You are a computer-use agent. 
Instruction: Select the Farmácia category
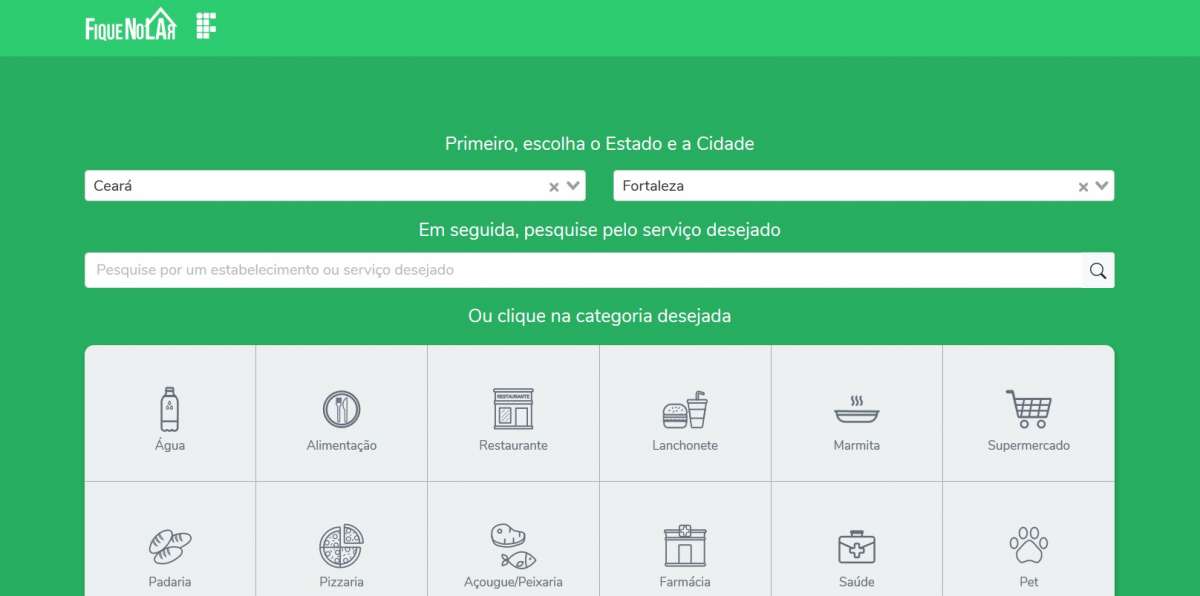tap(685, 540)
